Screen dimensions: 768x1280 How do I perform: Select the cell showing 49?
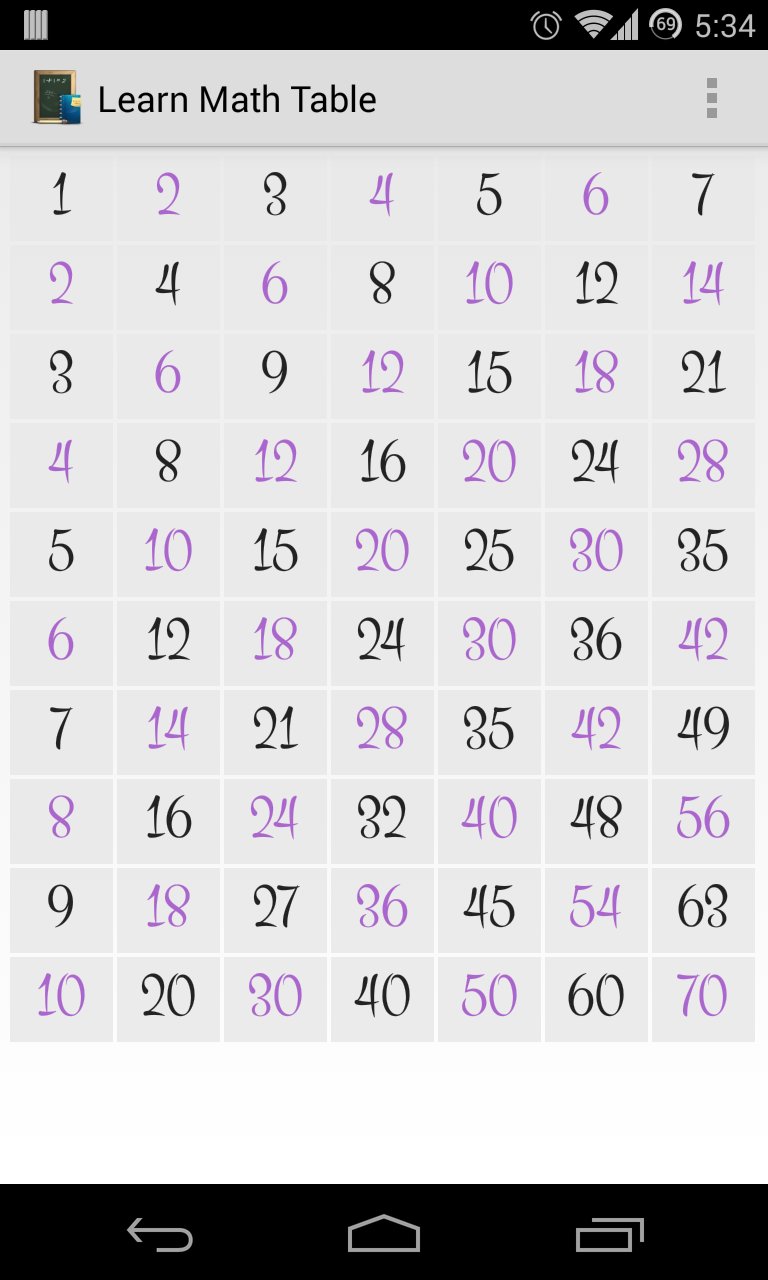tap(703, 731)
